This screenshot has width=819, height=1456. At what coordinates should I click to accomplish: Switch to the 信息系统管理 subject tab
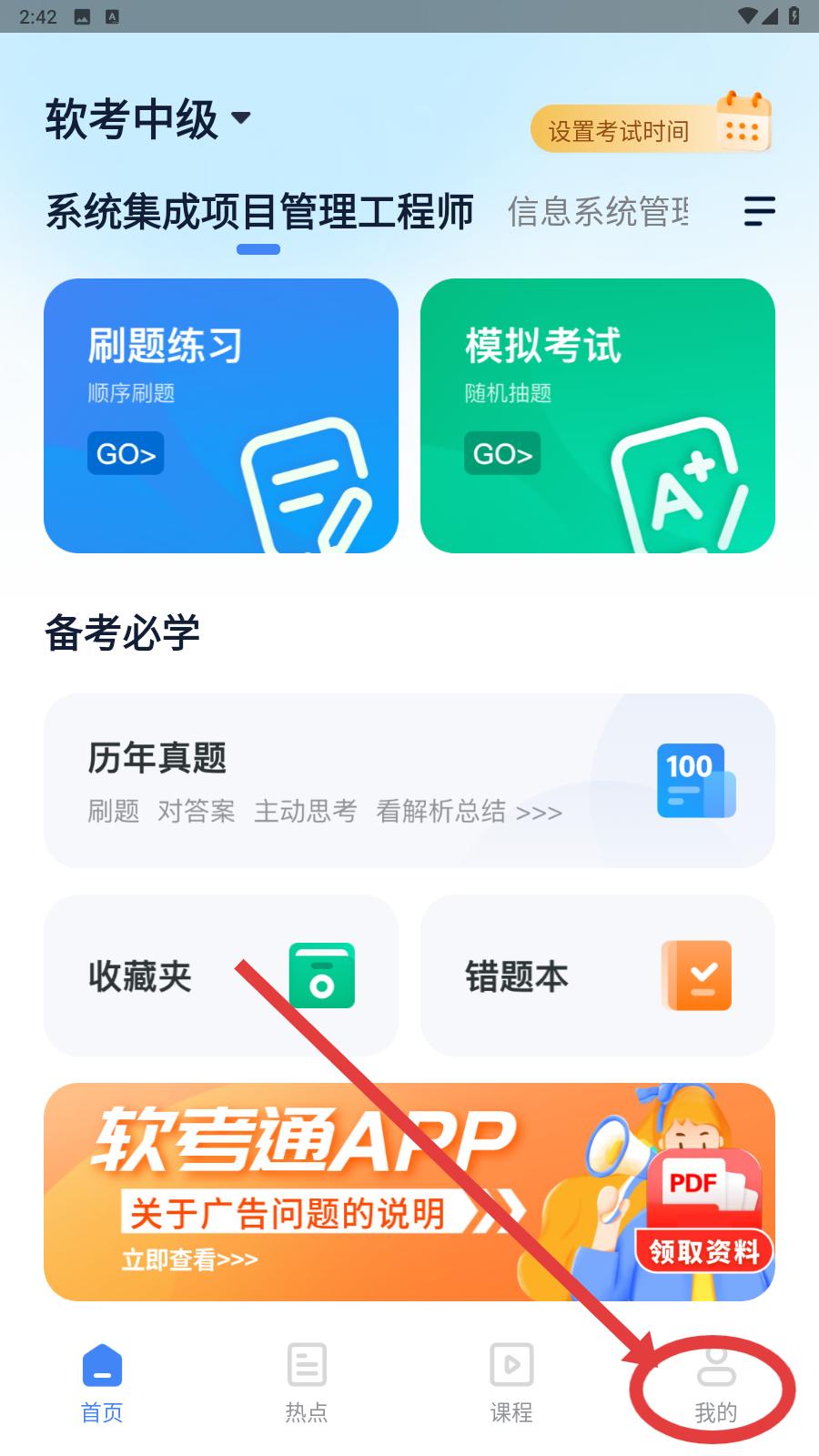click(598, 211)
